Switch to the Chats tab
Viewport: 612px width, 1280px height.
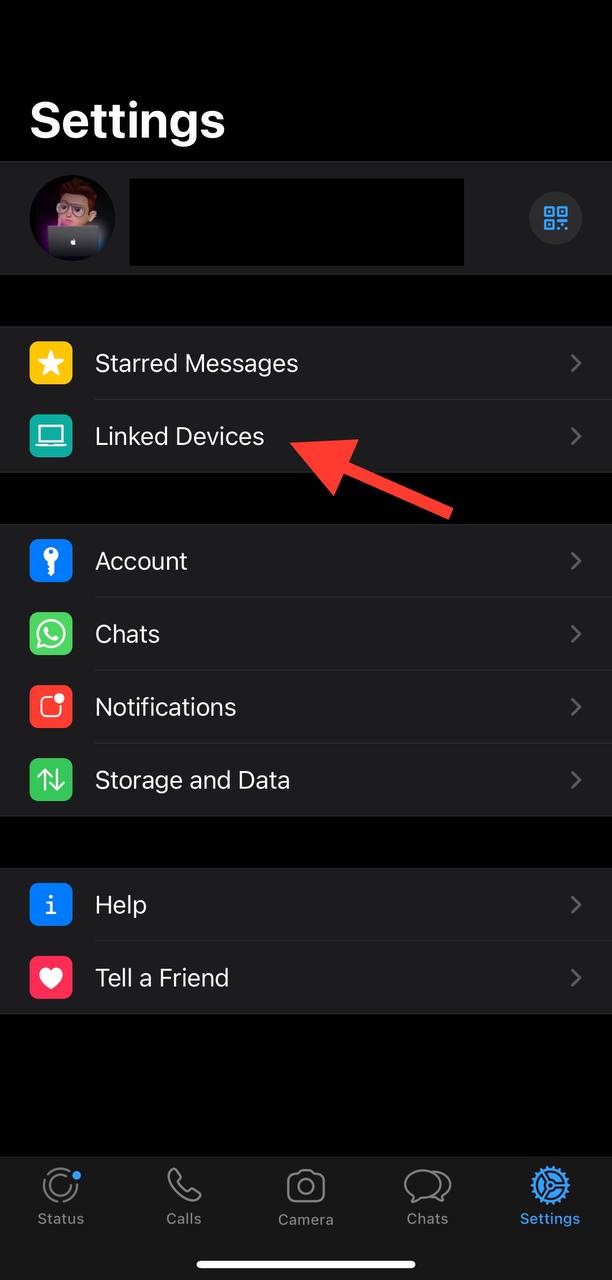pyautogui.click(x=427, y=1197)
